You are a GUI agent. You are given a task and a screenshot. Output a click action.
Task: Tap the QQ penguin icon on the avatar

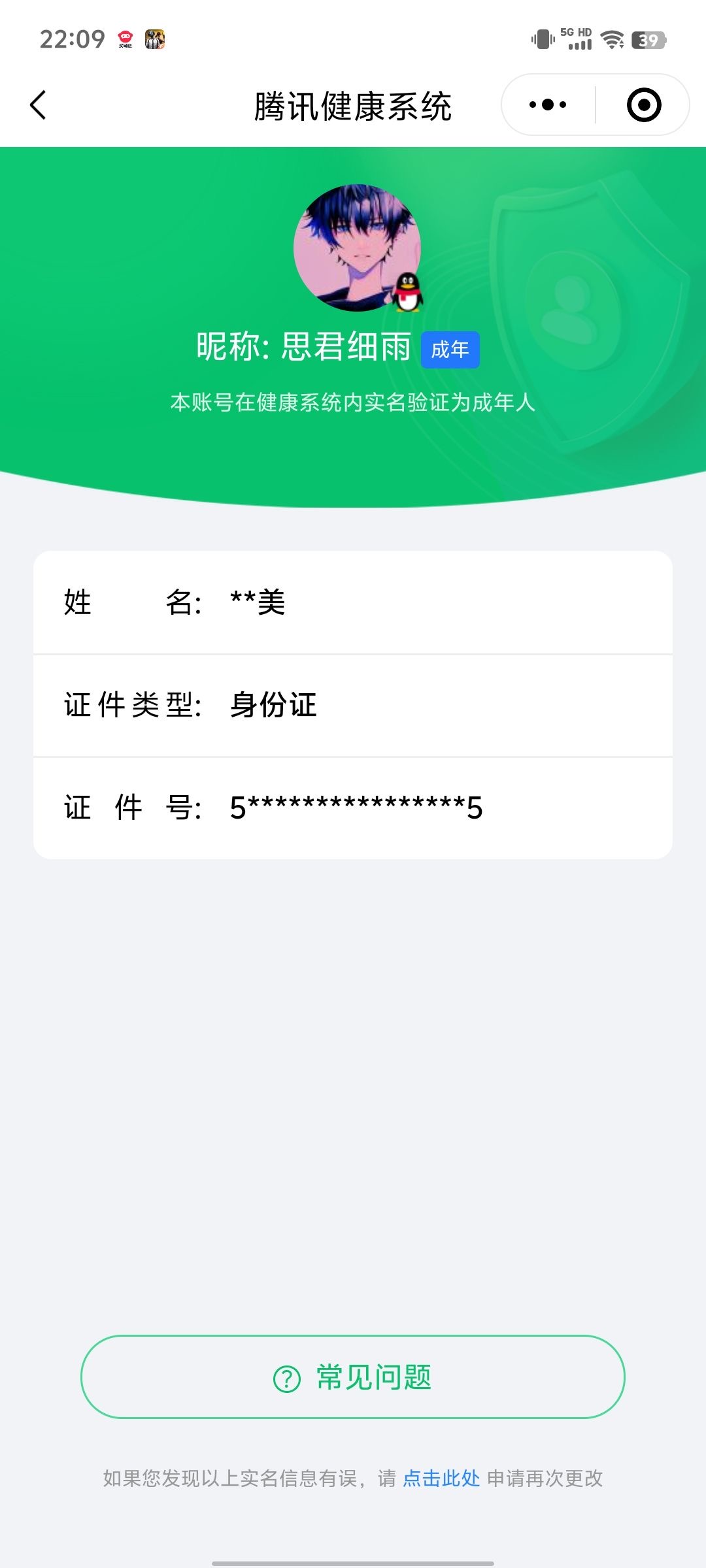tap(409, 292)
